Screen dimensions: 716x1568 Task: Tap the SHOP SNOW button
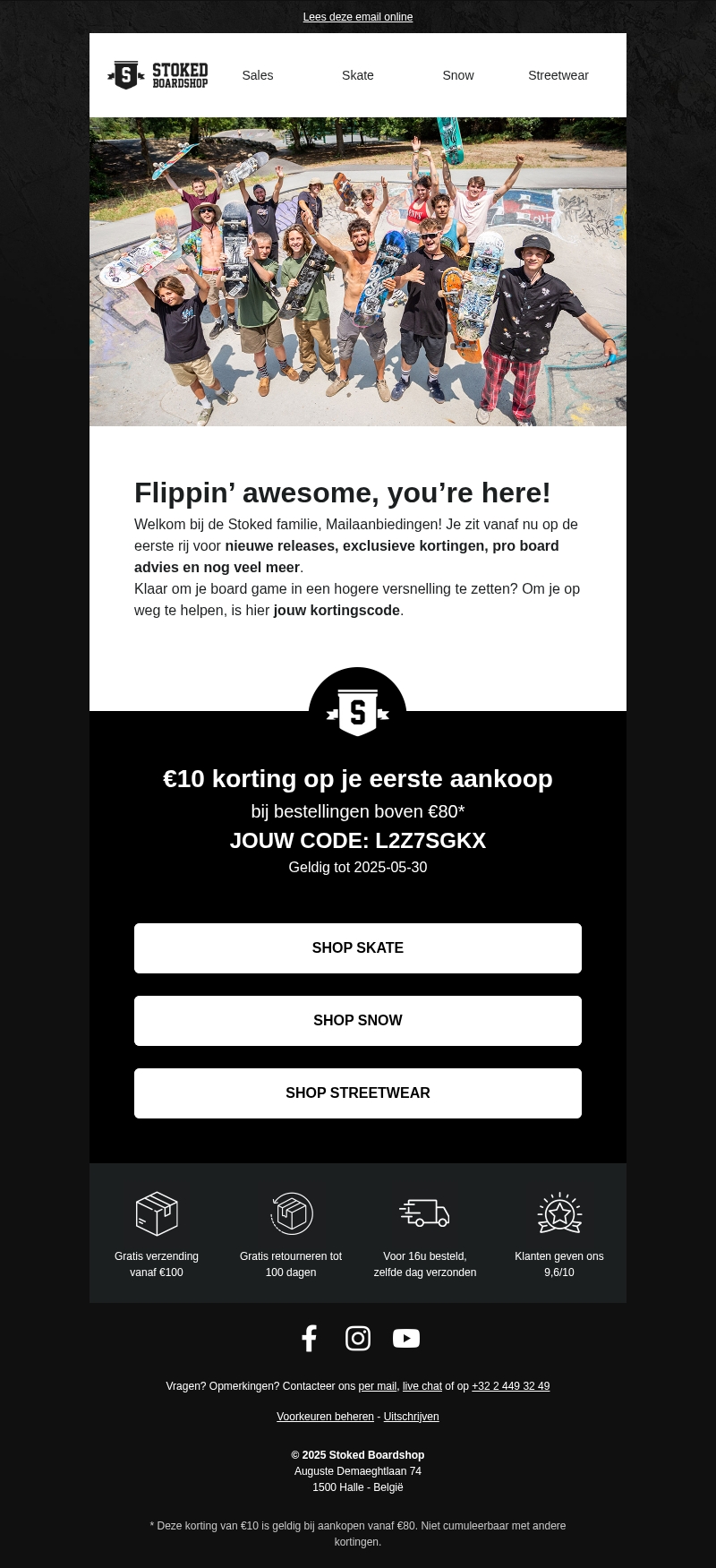point(358,1021)
